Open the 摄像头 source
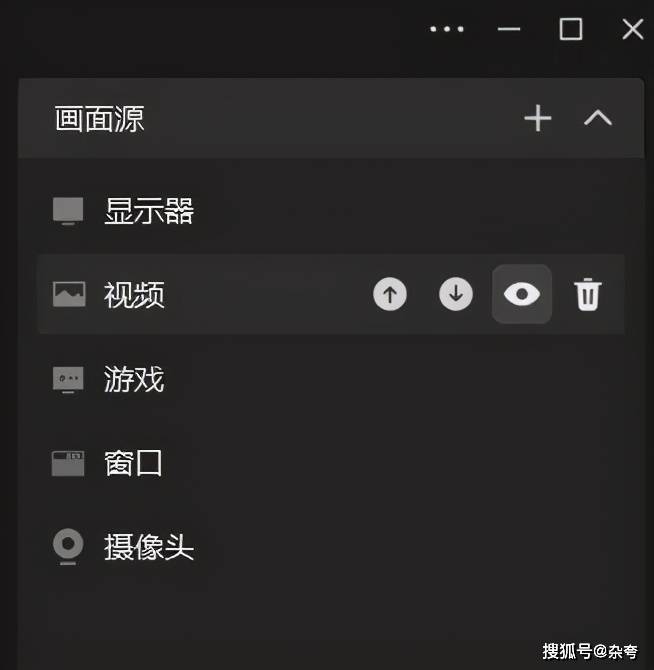Viewport: 654px width, 670px height. (x=148, y=547)
